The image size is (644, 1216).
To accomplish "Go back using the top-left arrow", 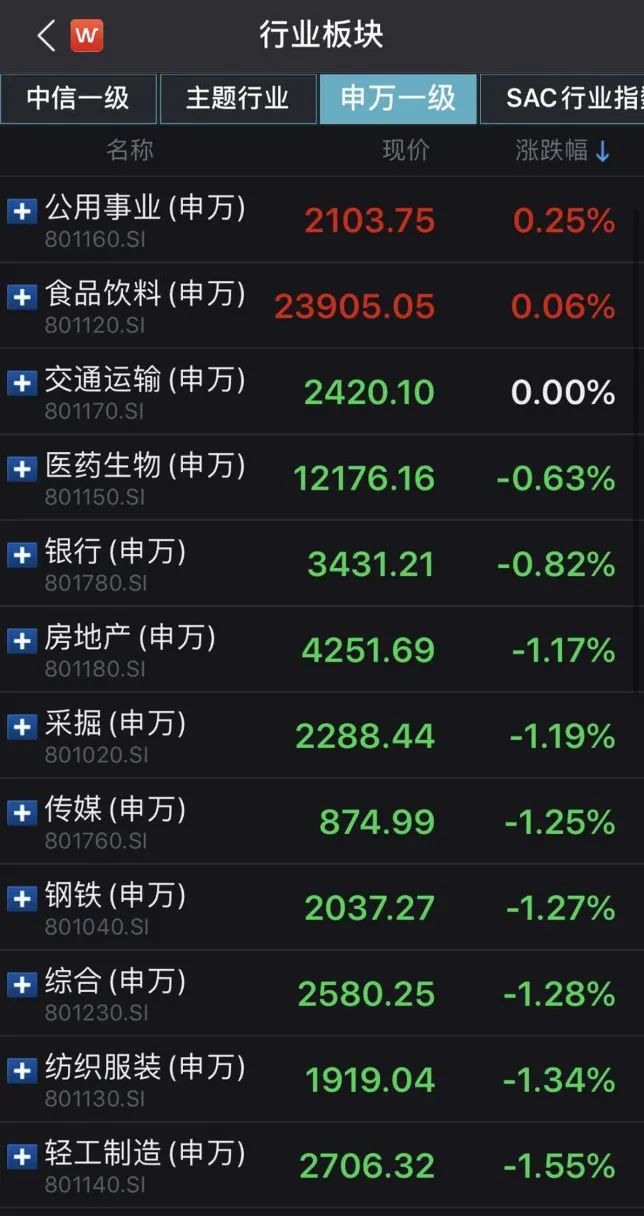I will (x=46, y=36).
